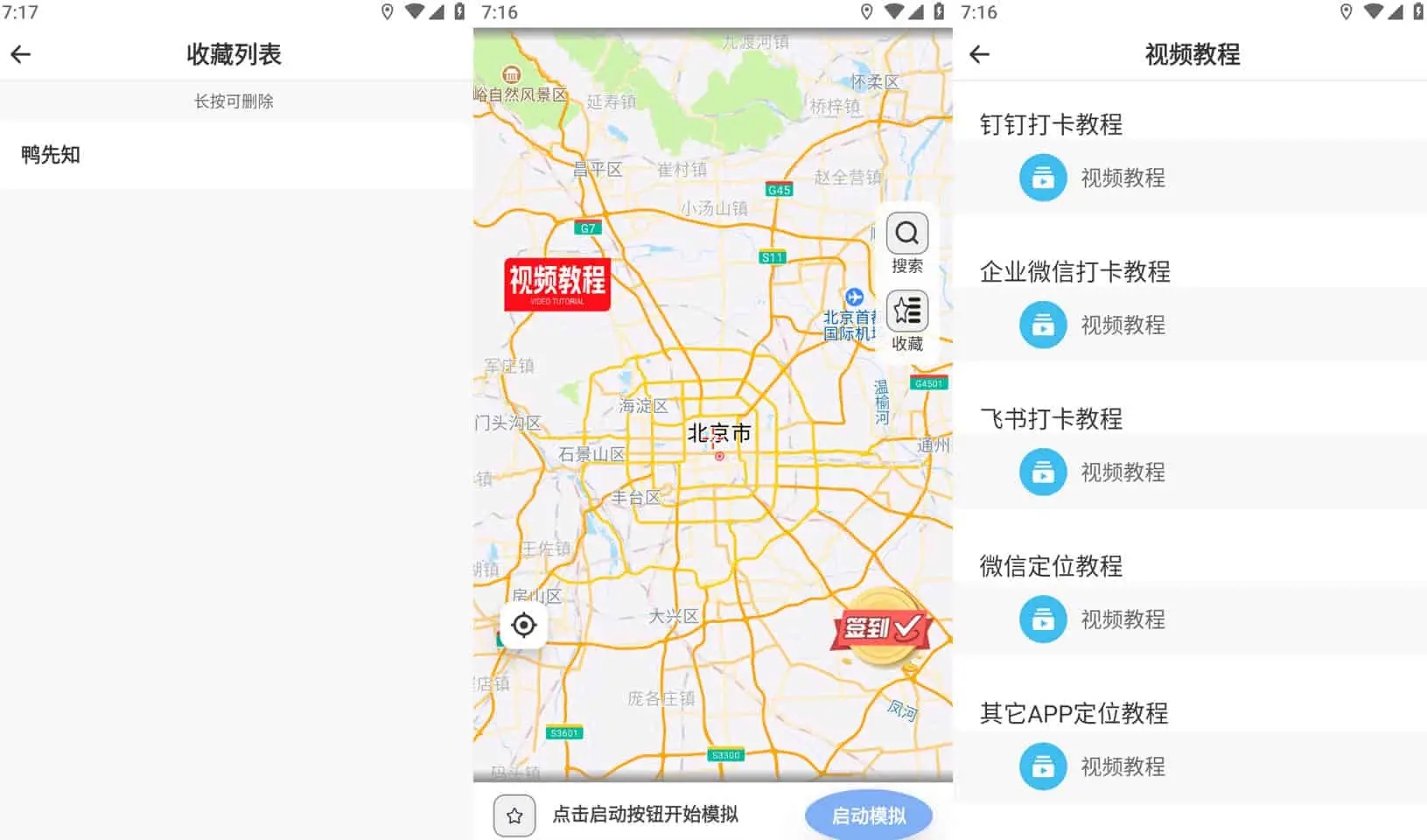Play video tutorial under 企业微信打卡教程
The width and height of the screenshot is (1427, 840).
(x=1094, y=325)
